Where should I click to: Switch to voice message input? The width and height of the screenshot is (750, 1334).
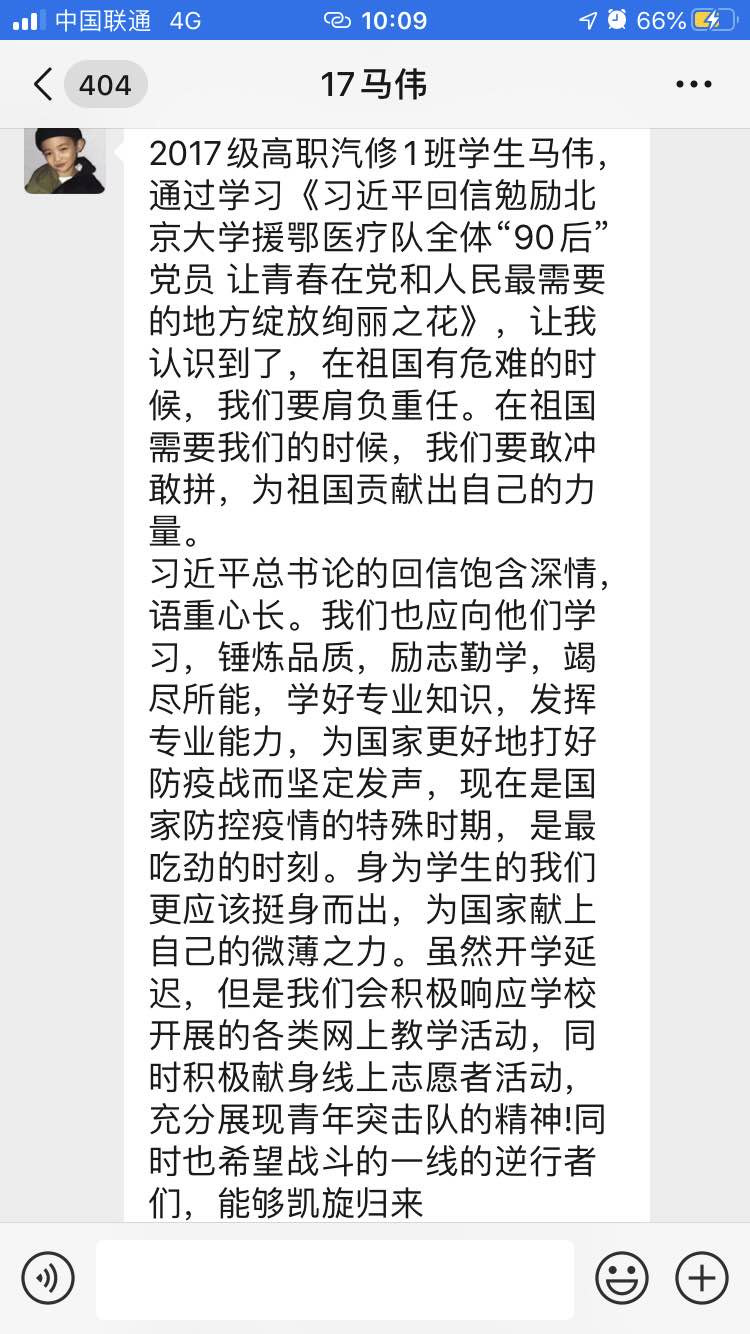coord(48,1278)
